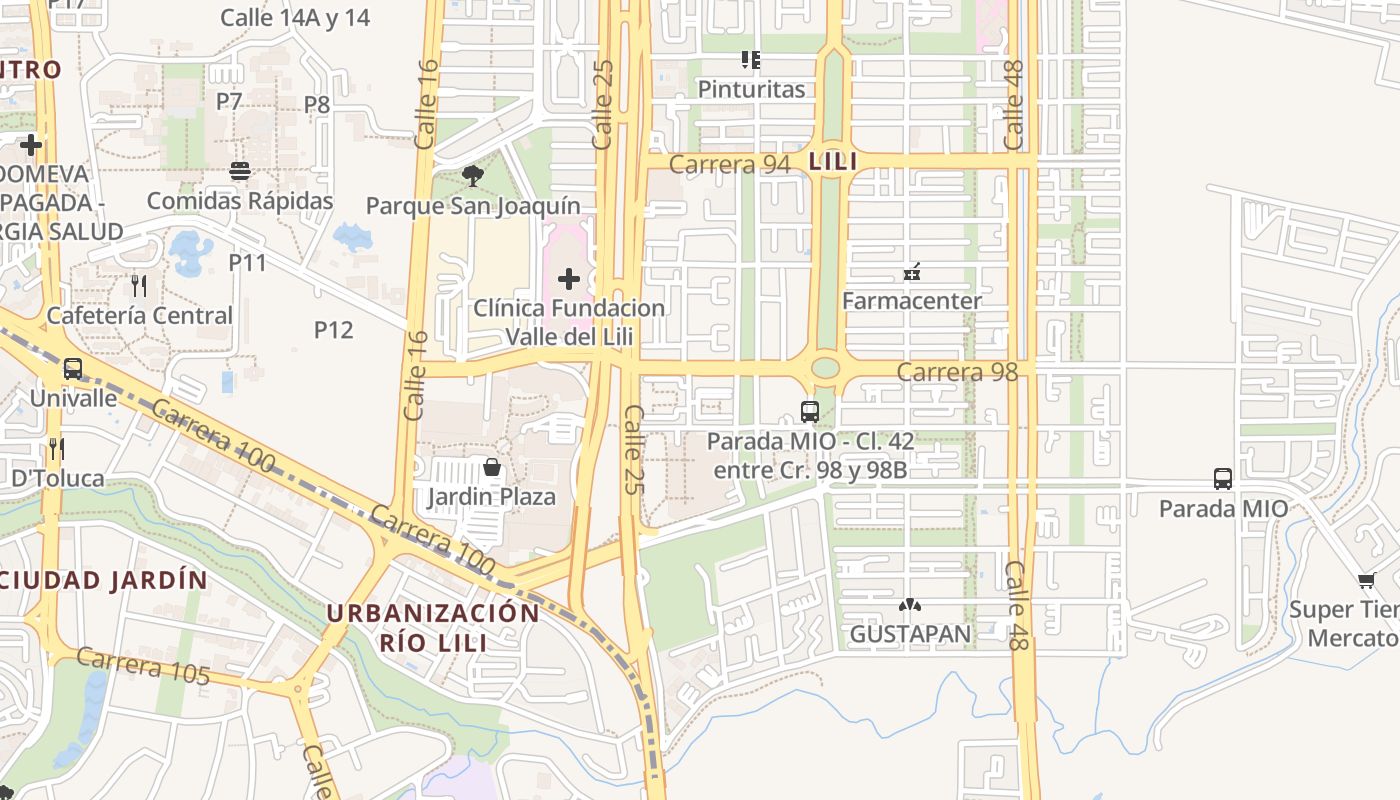Open the Clínica Fundacion Valle del Lili marker
This screenshot has height=800, width=1400.
click(x=569, y=279)
